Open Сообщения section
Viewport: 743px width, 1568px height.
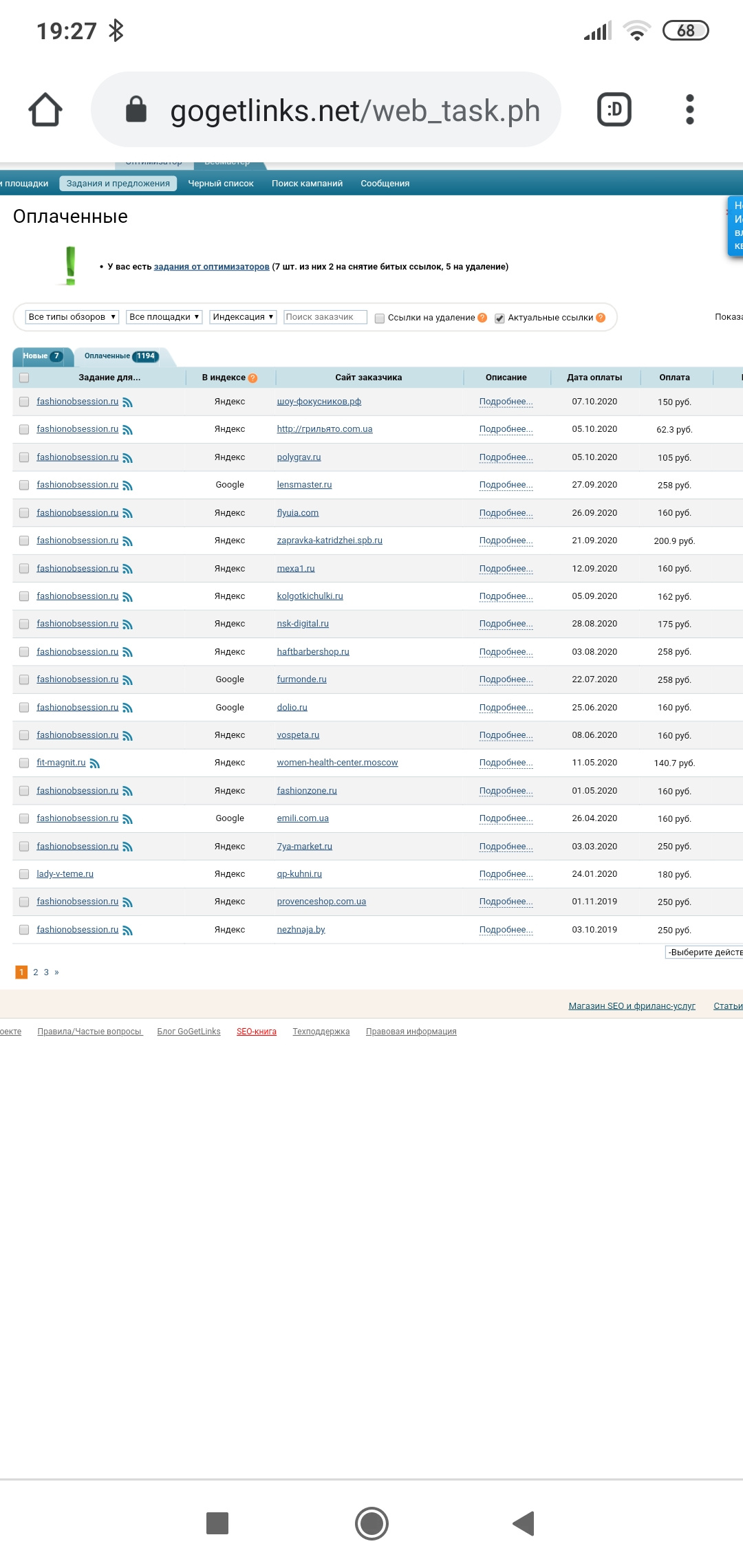[x=385, y=184]
